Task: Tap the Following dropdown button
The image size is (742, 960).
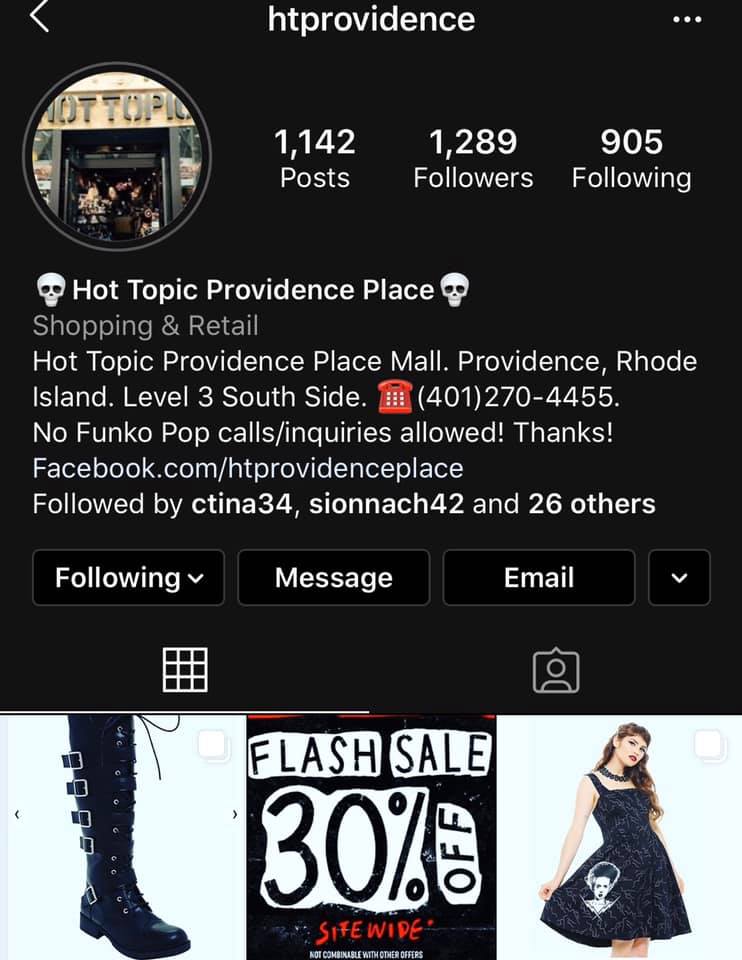Action: [128, 577]
